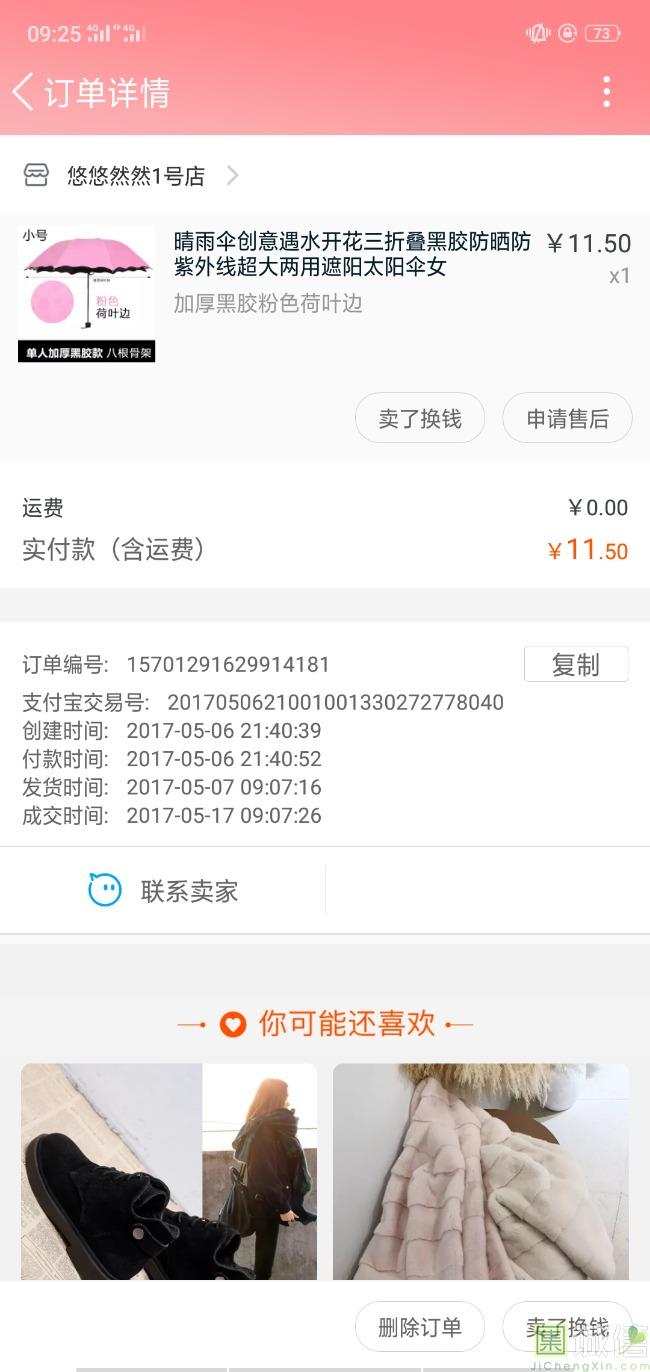This screenshot has width=650, height=1372.
Task: Contact the seller via 联系卖家
Action: [x=164, y=890]
